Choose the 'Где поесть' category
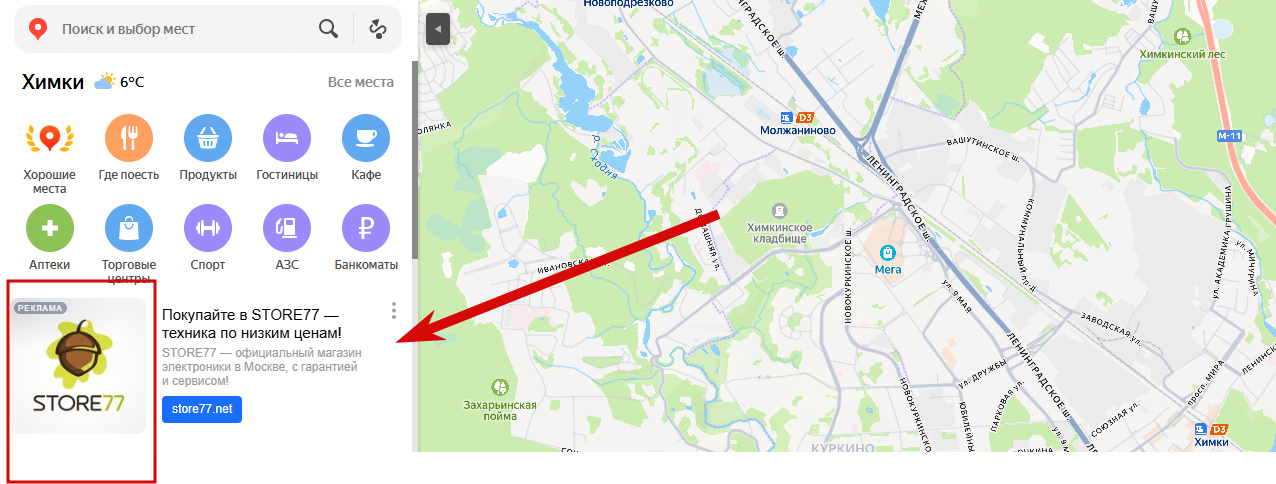1276x484 pixels. [x=129, y=138]
